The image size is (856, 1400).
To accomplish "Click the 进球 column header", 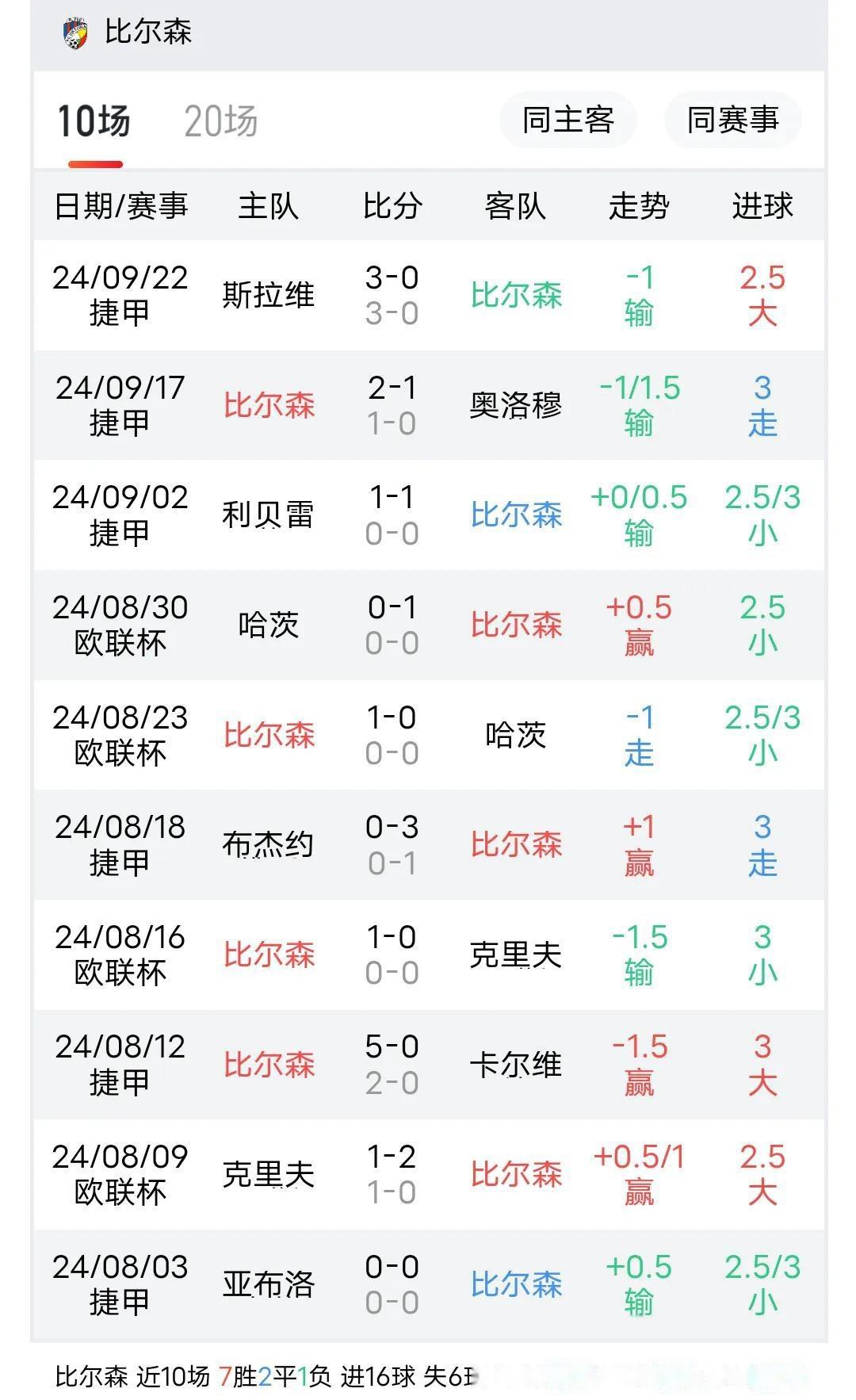I will coord(763,206).
